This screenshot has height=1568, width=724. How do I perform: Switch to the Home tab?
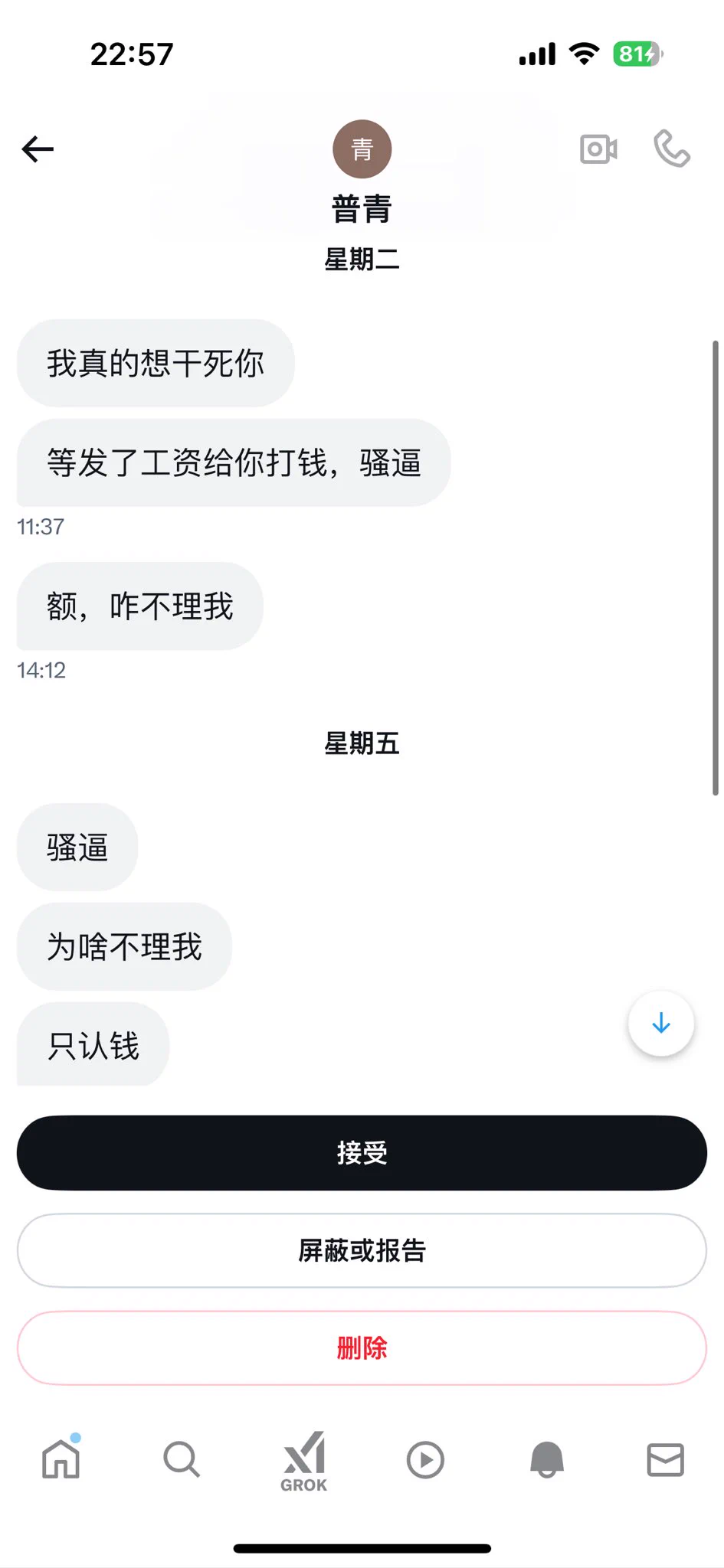[x=61, y=1459]
